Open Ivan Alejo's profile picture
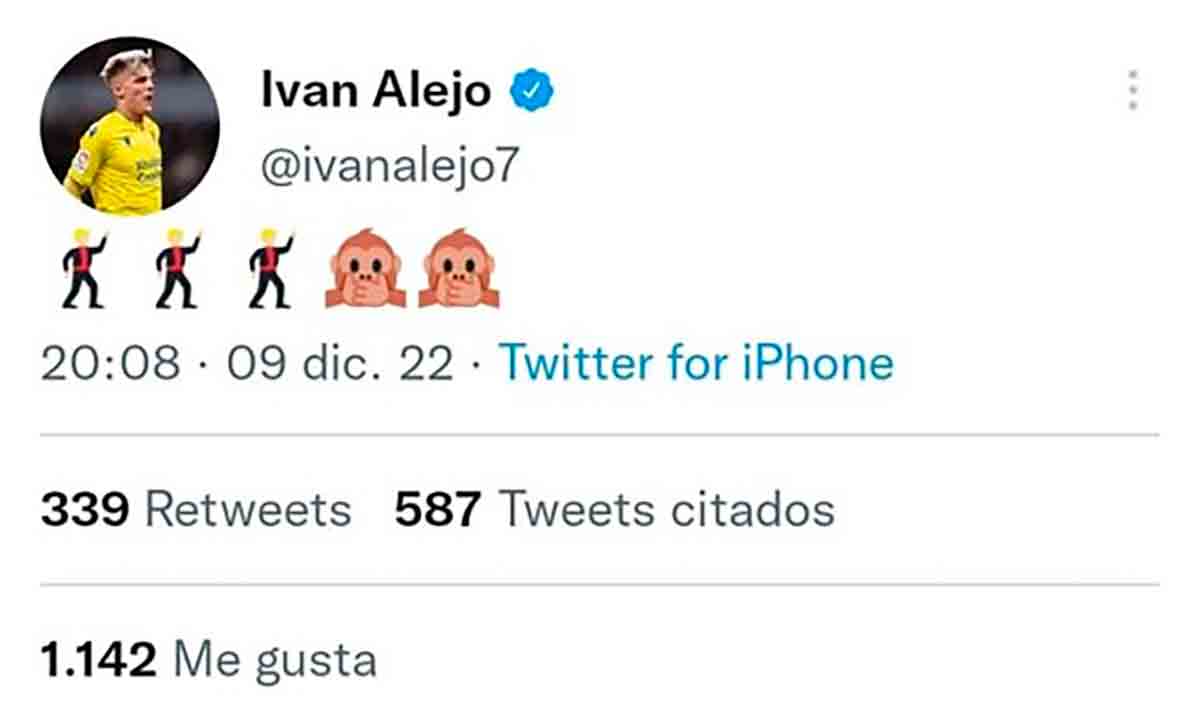 tap(130, 126)
